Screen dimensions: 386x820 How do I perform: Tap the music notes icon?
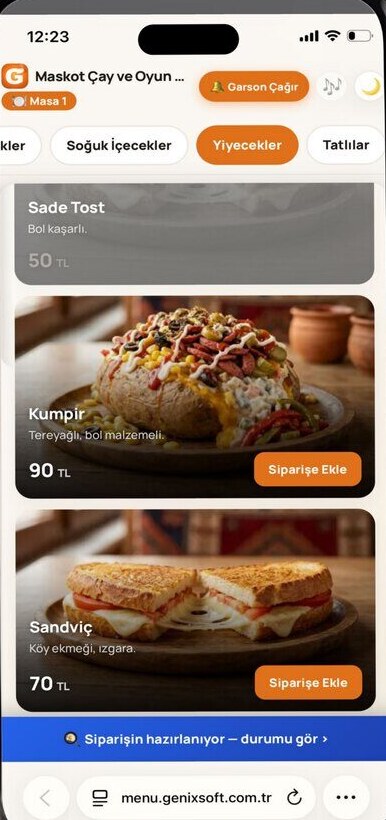pos(331,86)
